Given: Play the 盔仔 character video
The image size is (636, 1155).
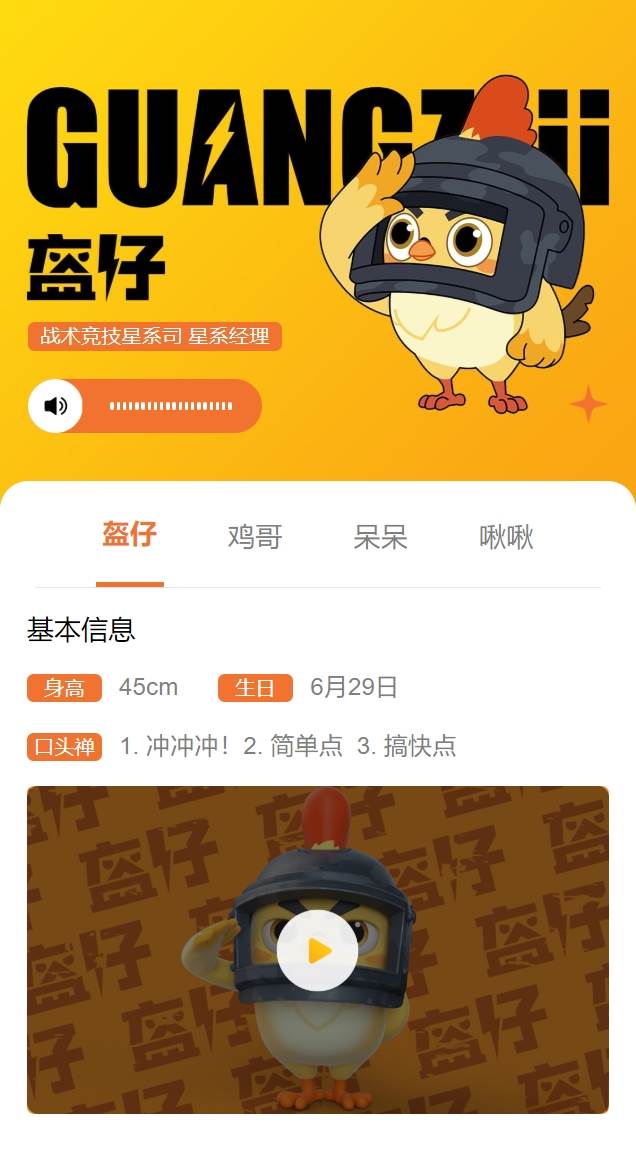Looking at the screenshot, I should (x=318, y=950).
